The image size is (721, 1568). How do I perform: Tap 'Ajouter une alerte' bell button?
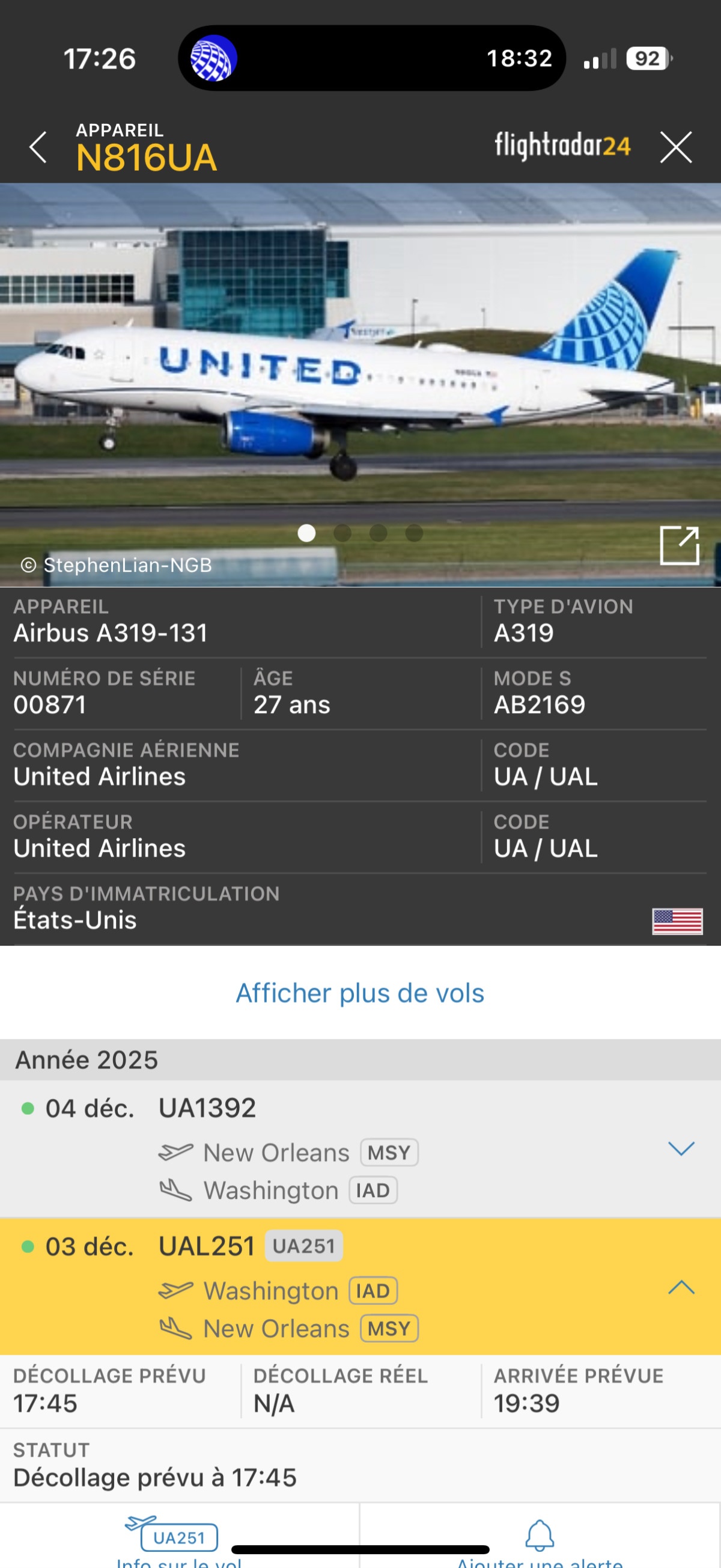click(x=540, y=1539)
